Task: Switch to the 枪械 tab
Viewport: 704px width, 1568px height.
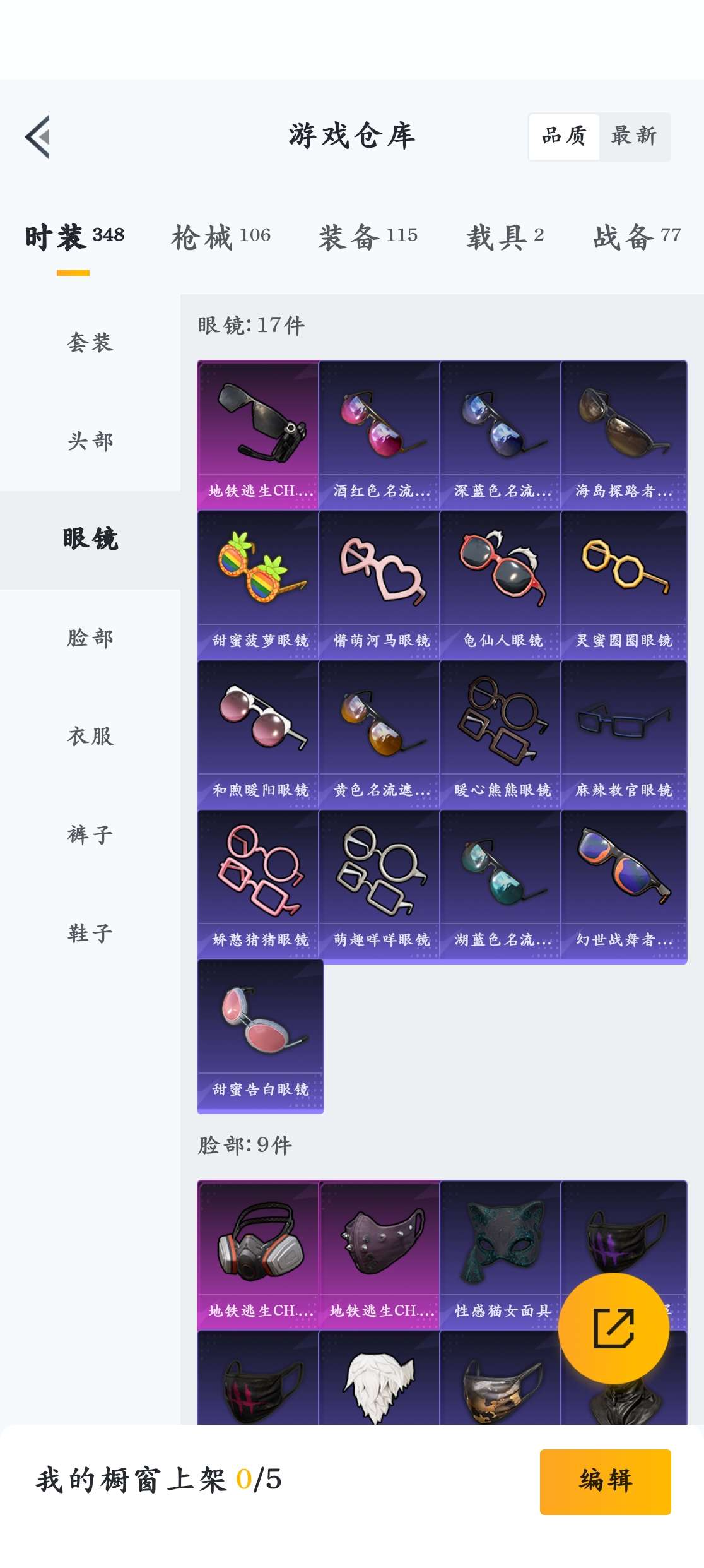Action: coord(221,237)
